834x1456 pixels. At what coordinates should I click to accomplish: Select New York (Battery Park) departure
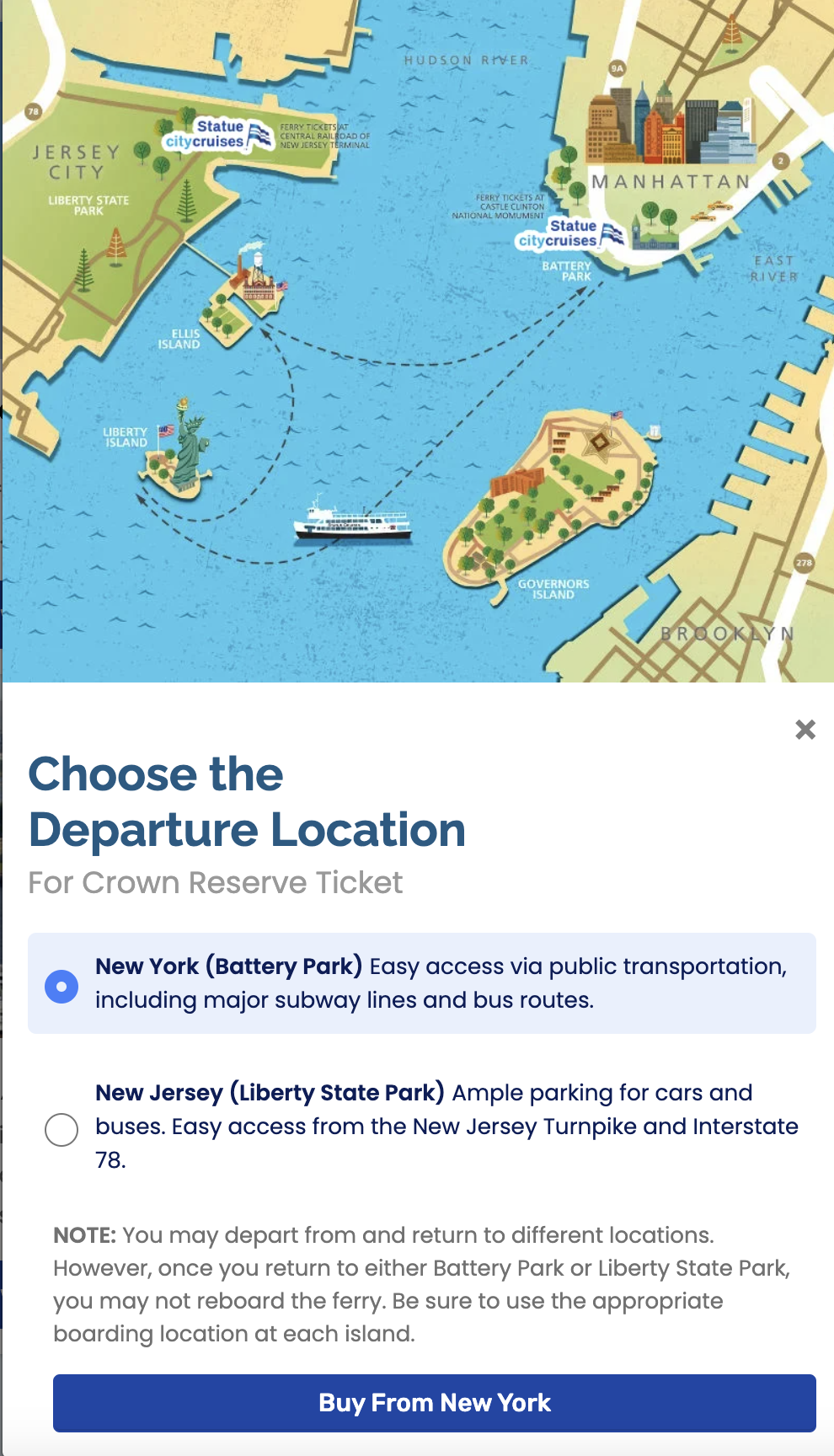click(x=61, y=986)
